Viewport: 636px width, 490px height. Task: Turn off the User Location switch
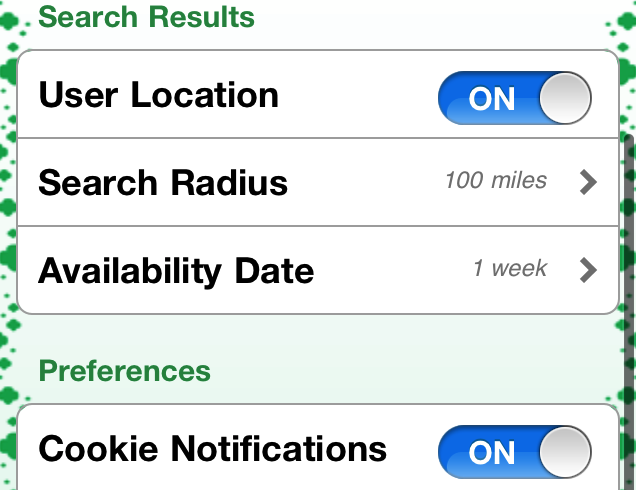(514, 98)
